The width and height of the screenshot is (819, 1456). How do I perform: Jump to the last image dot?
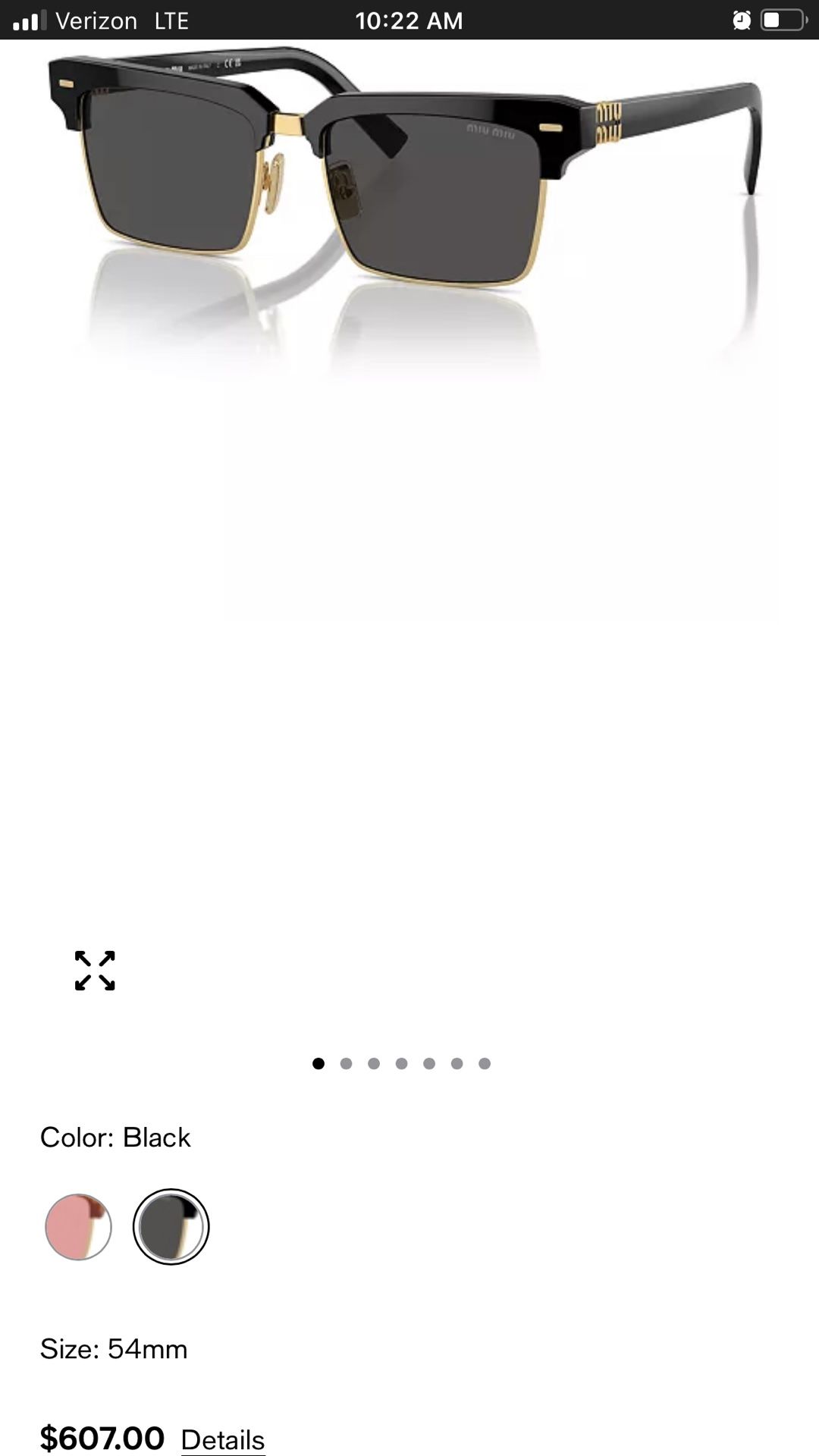coord(485,1063)
